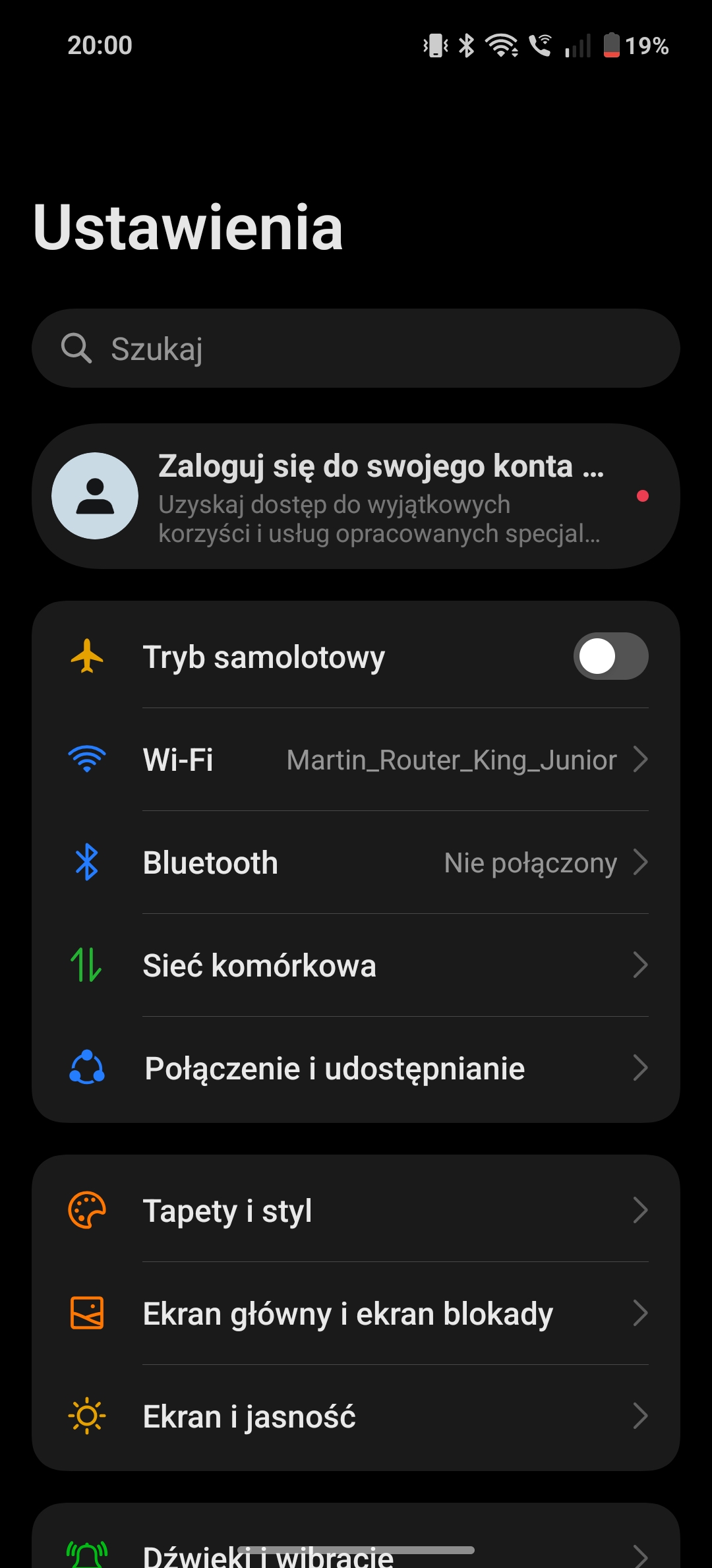Open Bluetooth settings
This screenshot has width=712, height=1568.
coord(356,862)
